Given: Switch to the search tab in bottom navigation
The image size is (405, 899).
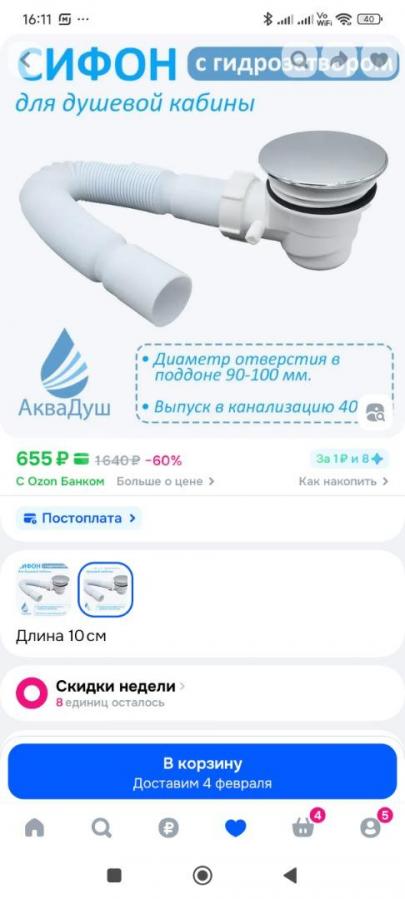Looking at the screenshot, I should [101, 828].
